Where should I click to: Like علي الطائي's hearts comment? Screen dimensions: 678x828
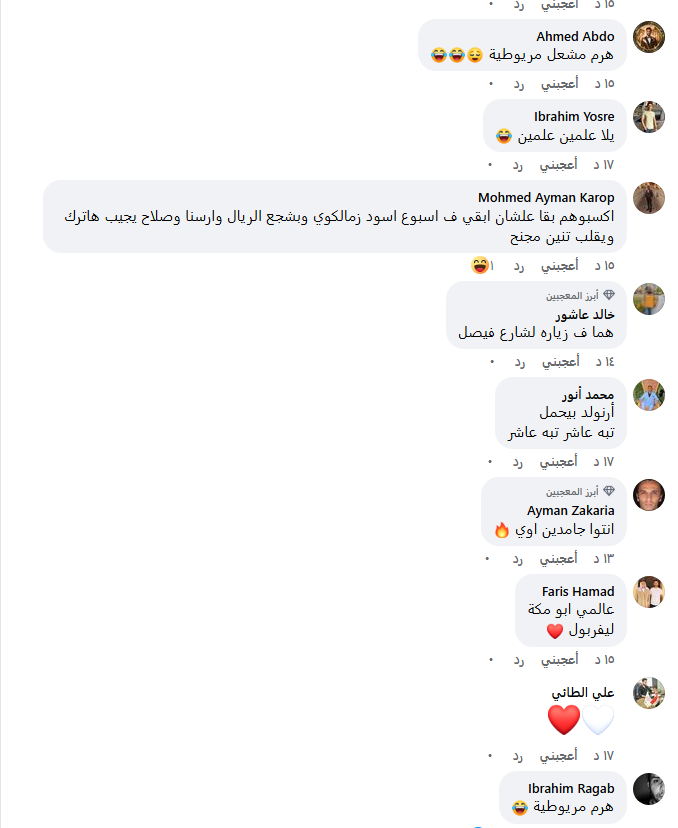(559, 755)
